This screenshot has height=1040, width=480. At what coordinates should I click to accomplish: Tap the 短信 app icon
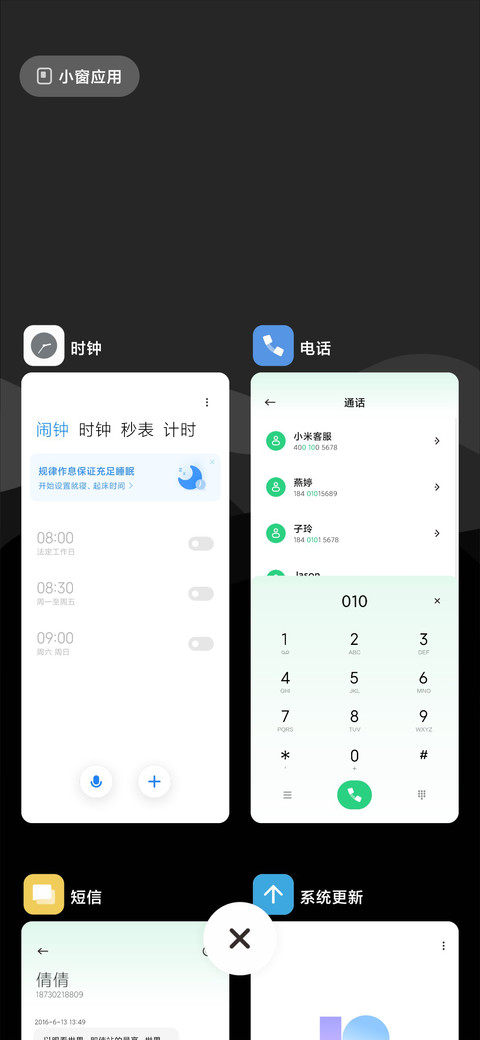[x=44, y=894]
